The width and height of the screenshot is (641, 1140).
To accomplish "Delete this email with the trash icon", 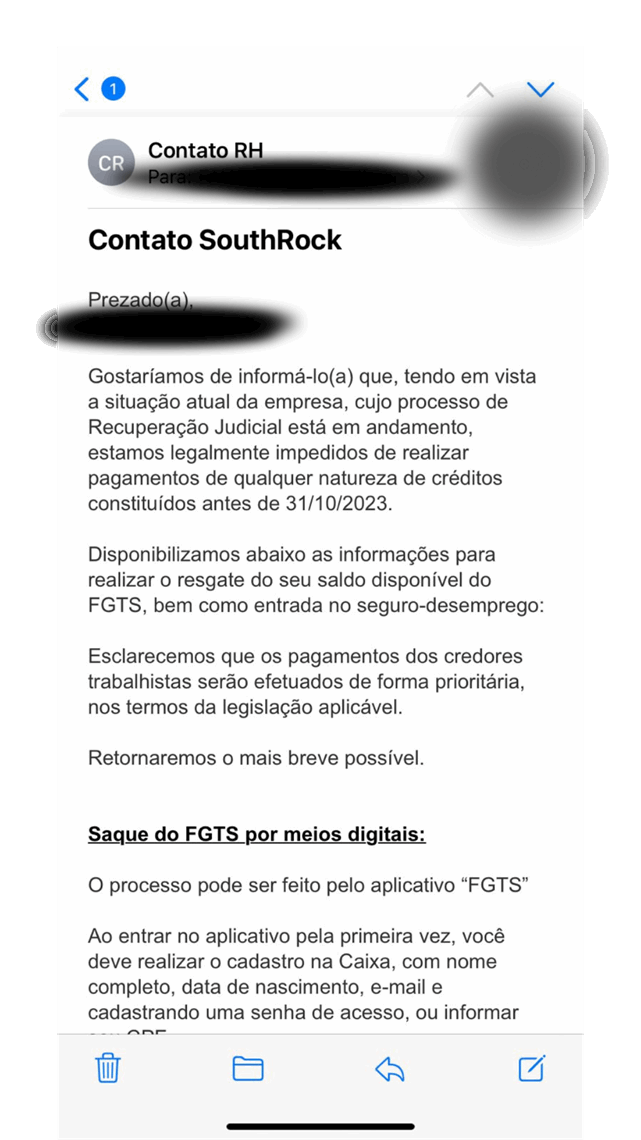I will (108, 1068).
